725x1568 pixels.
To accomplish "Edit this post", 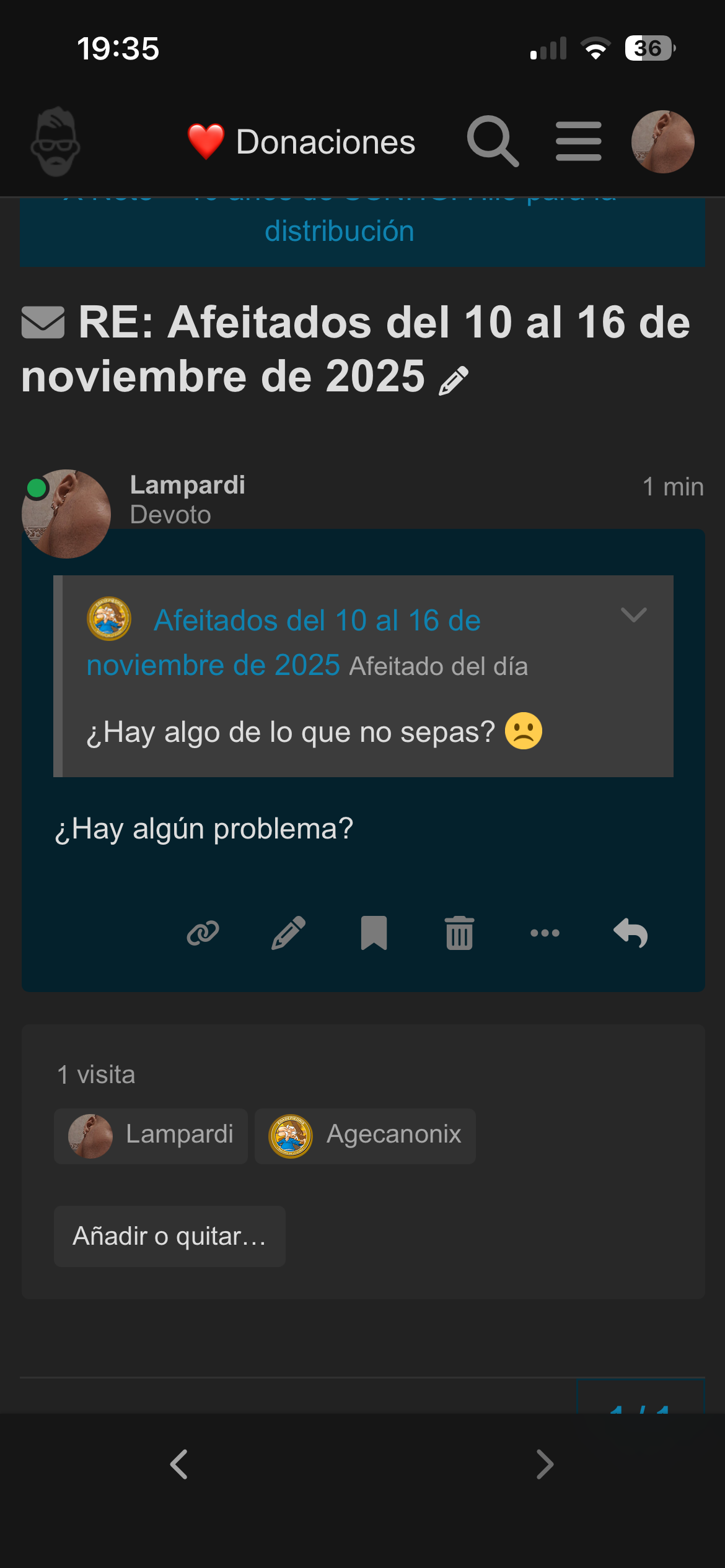I will pyautogui.click(x=288, y=933).
